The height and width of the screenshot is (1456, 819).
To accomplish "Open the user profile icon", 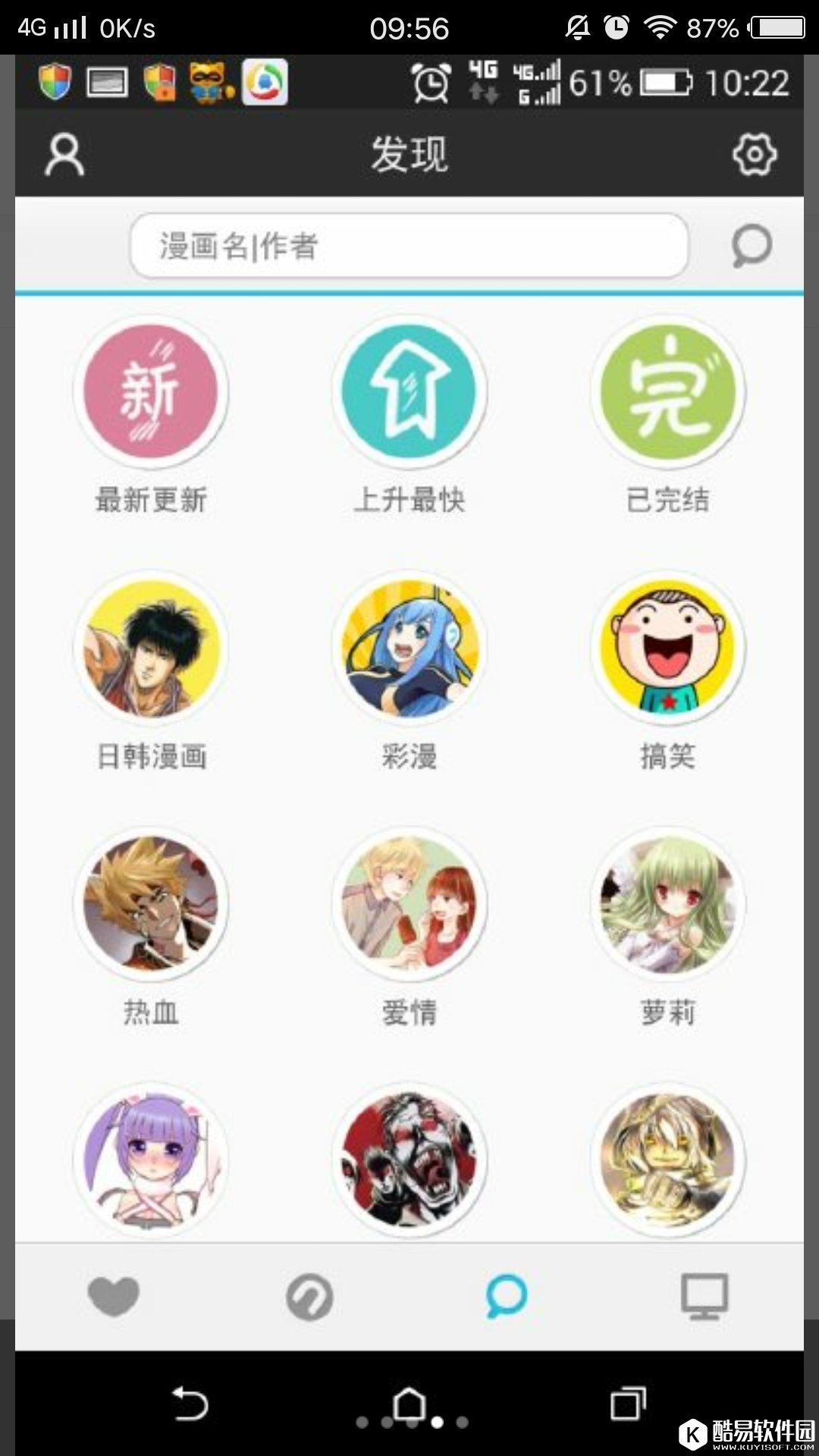I will 64,155.
